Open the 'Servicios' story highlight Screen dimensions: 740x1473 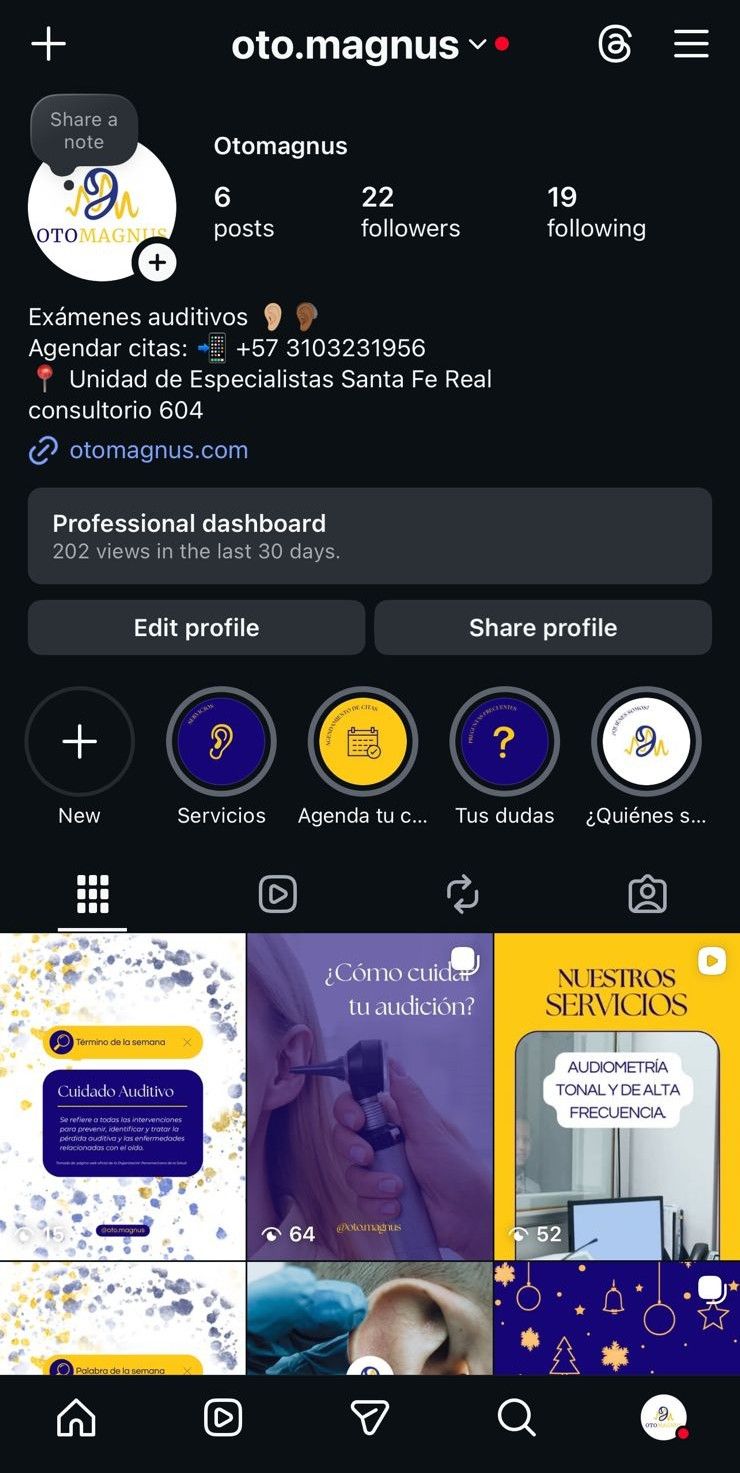(221, 741)
